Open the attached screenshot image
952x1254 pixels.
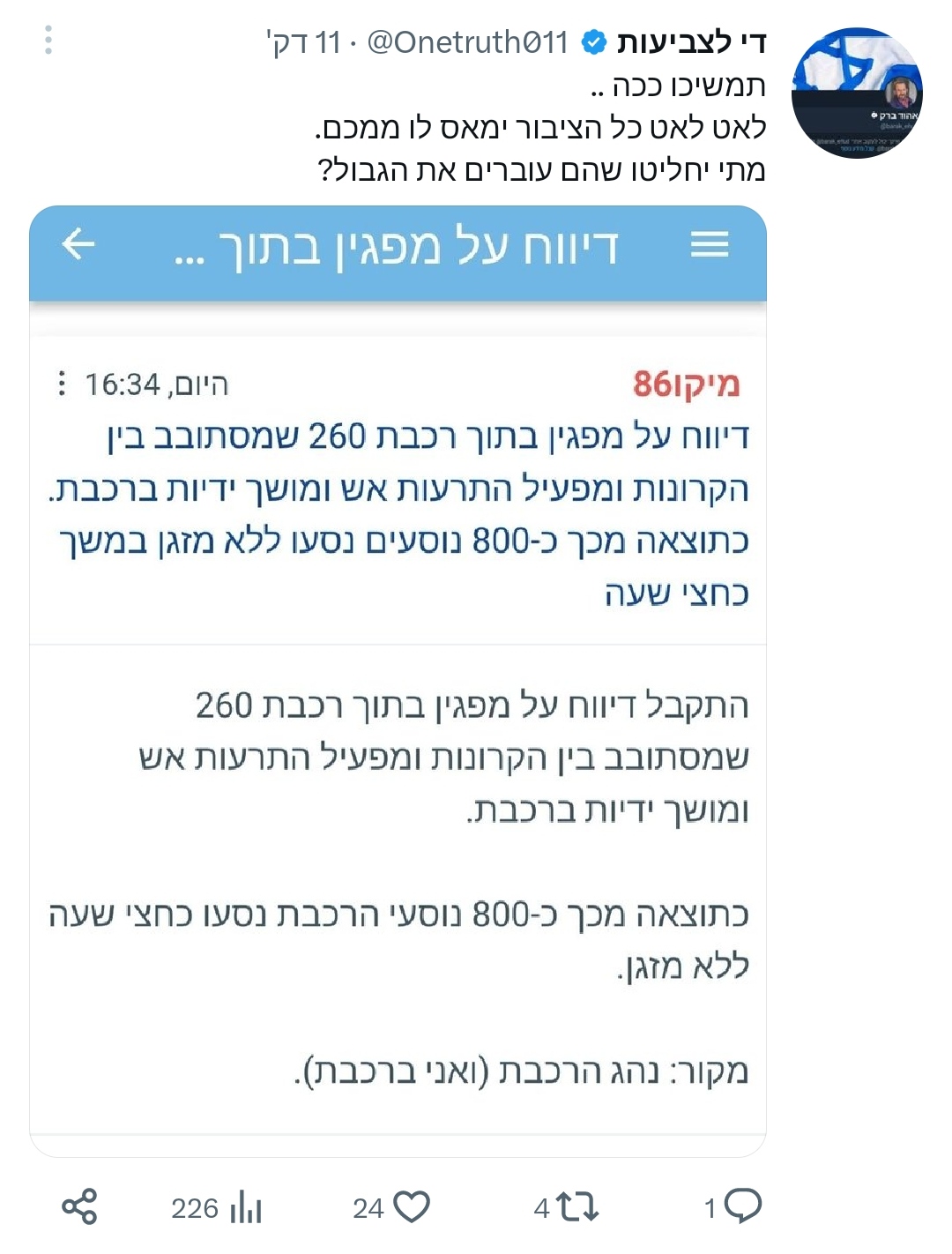398,679
